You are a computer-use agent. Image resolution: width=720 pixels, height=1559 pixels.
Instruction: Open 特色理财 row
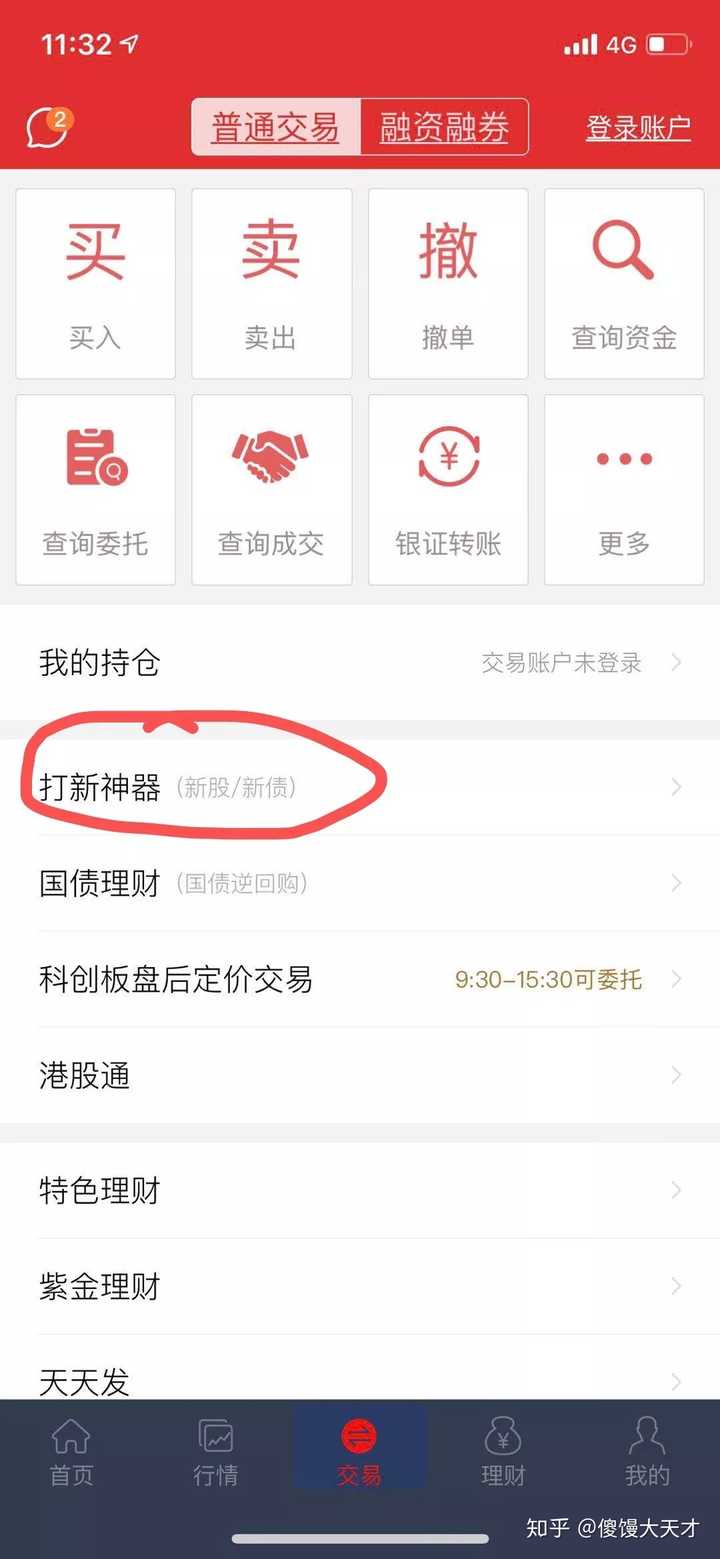360,1190
